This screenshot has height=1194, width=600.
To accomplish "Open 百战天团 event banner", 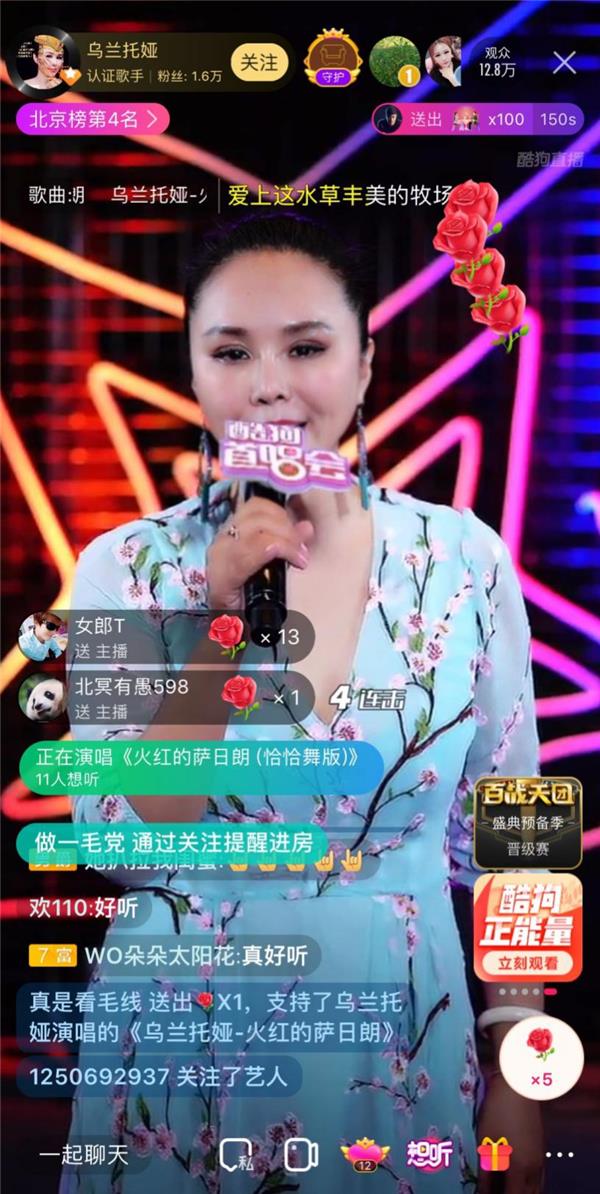I will click(x=527, y=822).
